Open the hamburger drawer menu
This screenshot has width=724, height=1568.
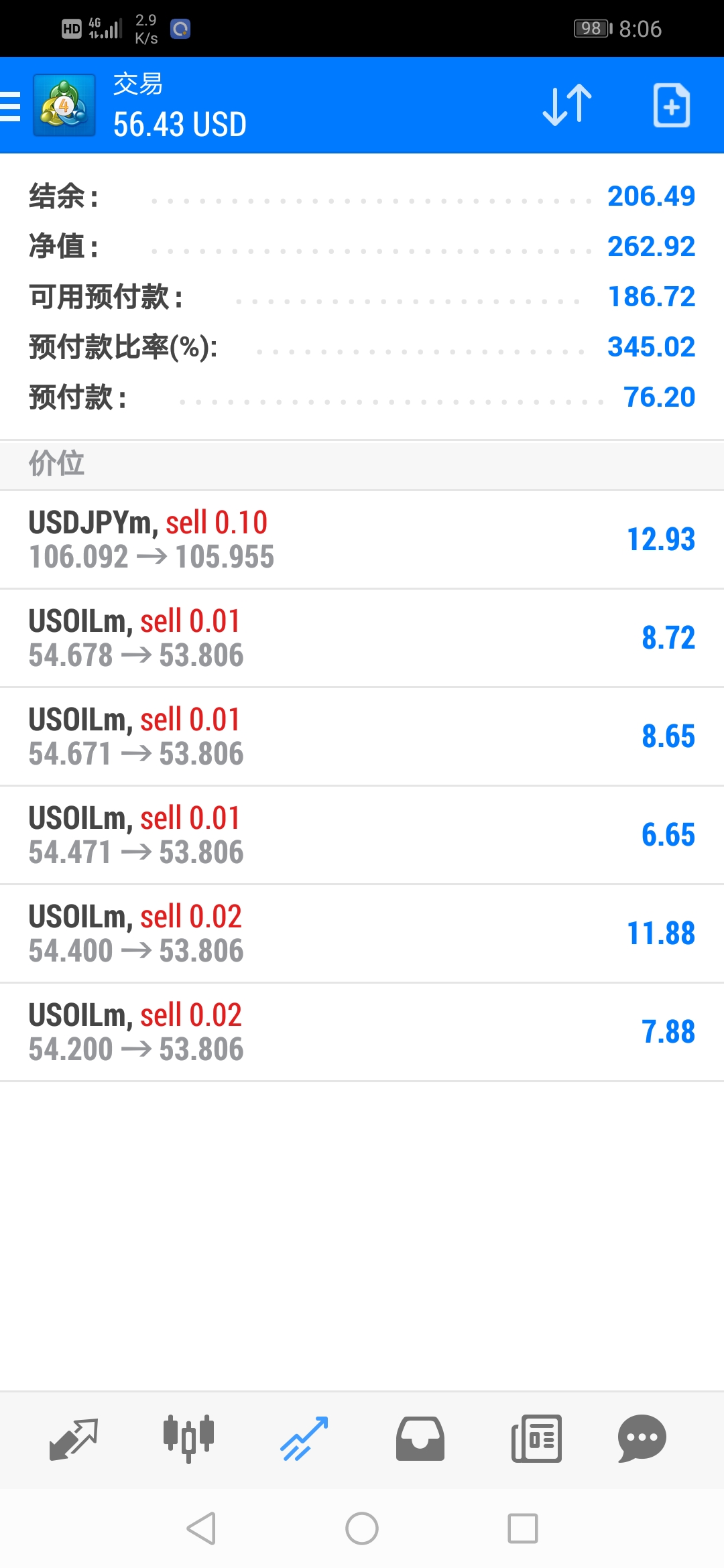pos(11,106)
